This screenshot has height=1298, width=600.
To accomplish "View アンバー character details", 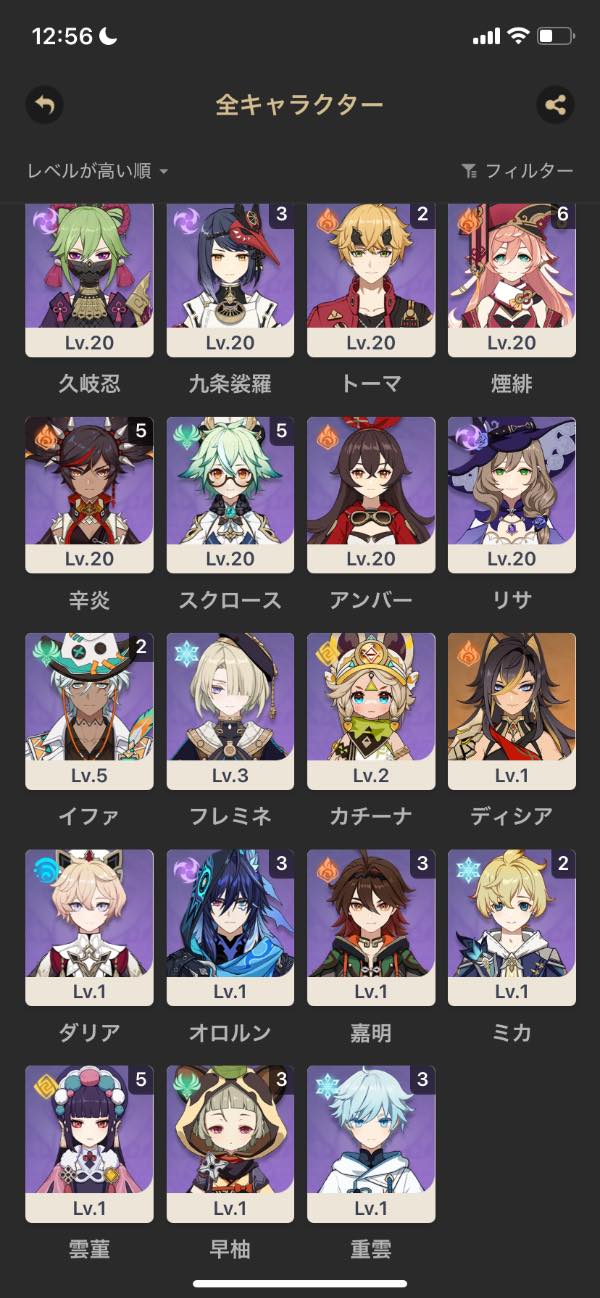I will click(371, 495).
